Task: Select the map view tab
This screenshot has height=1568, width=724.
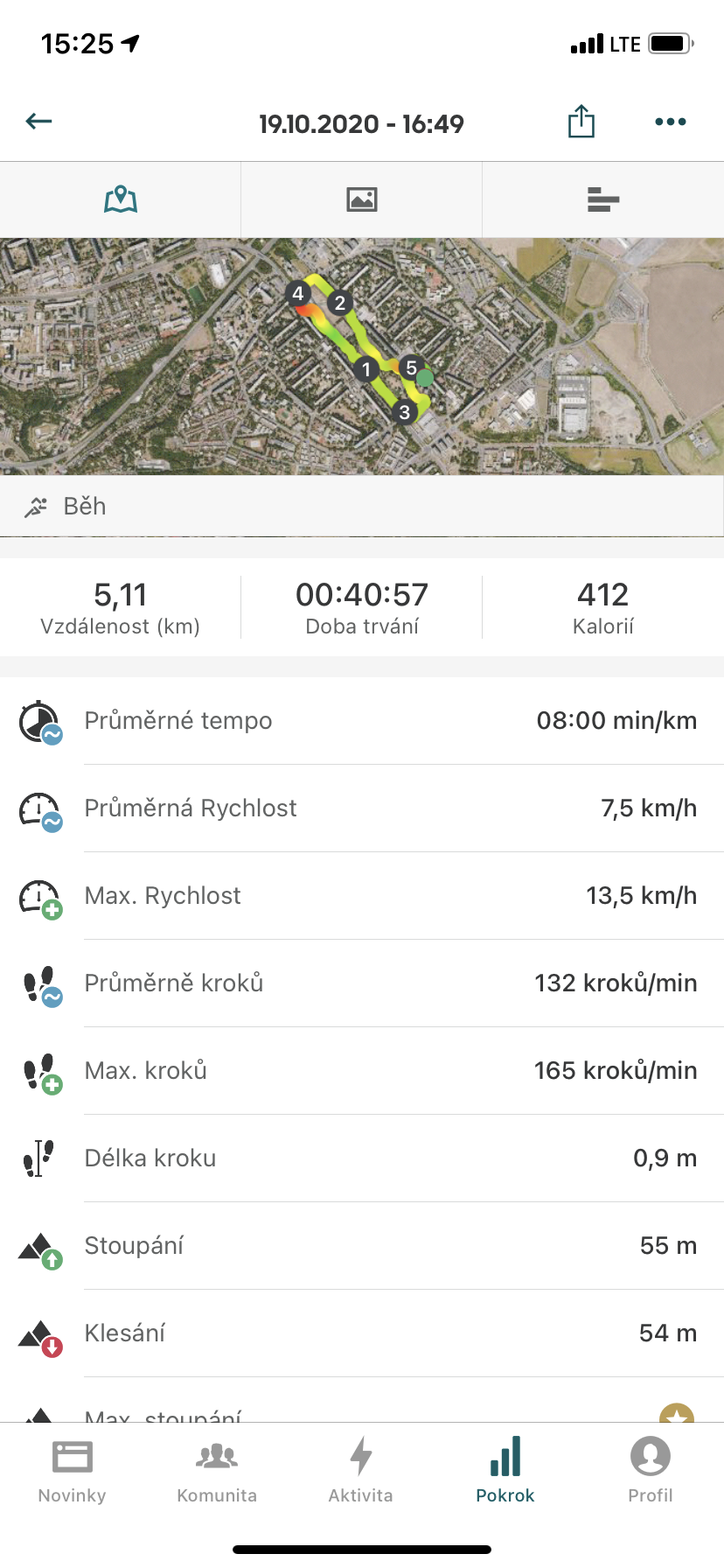Action: [121, 199]
